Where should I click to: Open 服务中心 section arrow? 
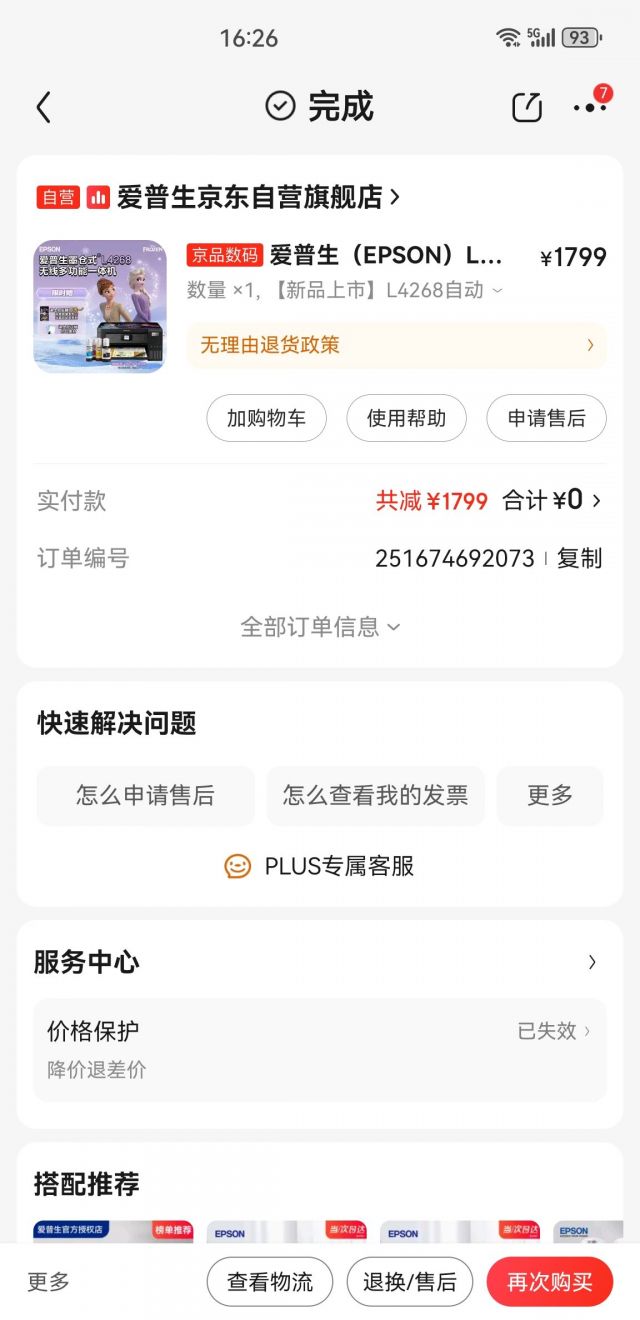pyautogui.click(x=592, y=962)
